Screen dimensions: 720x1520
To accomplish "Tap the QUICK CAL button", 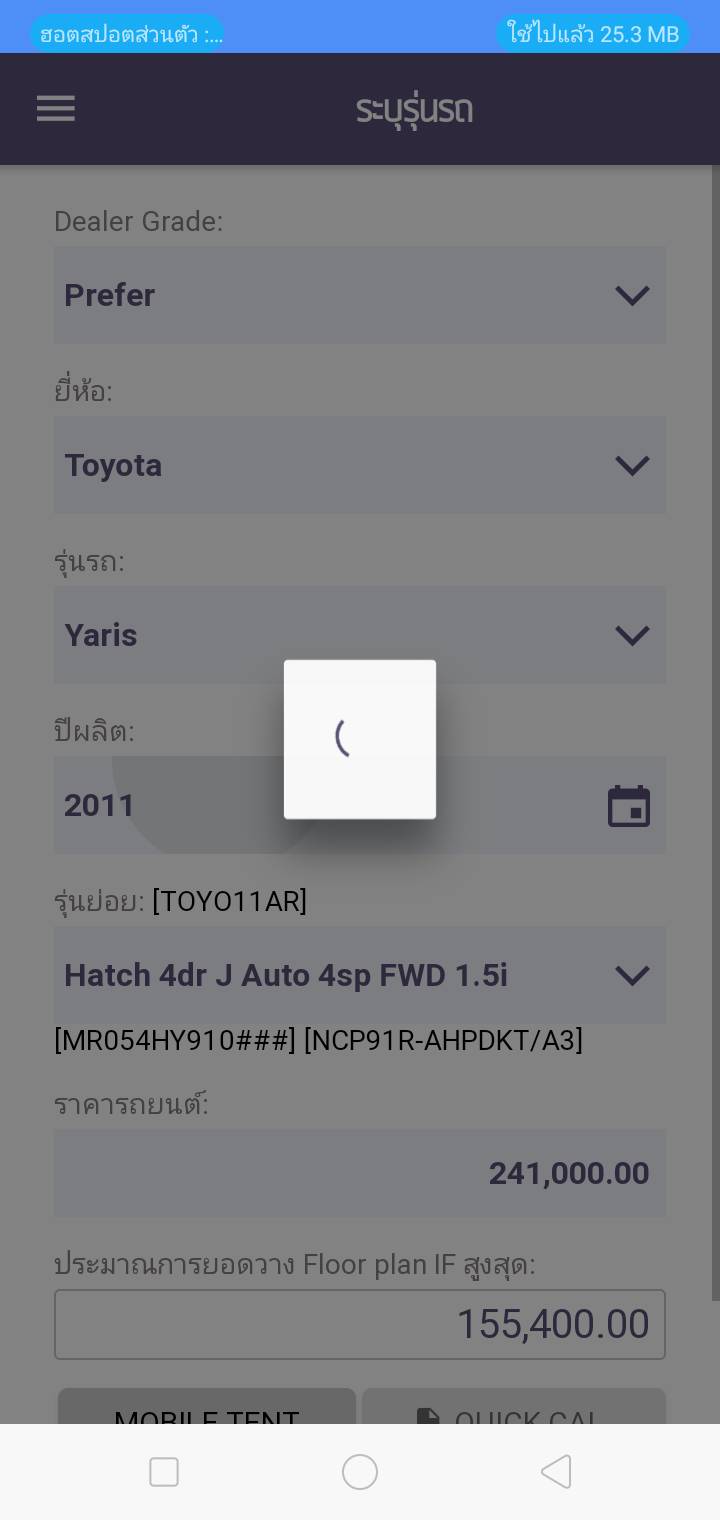I will click(514, 1406).
